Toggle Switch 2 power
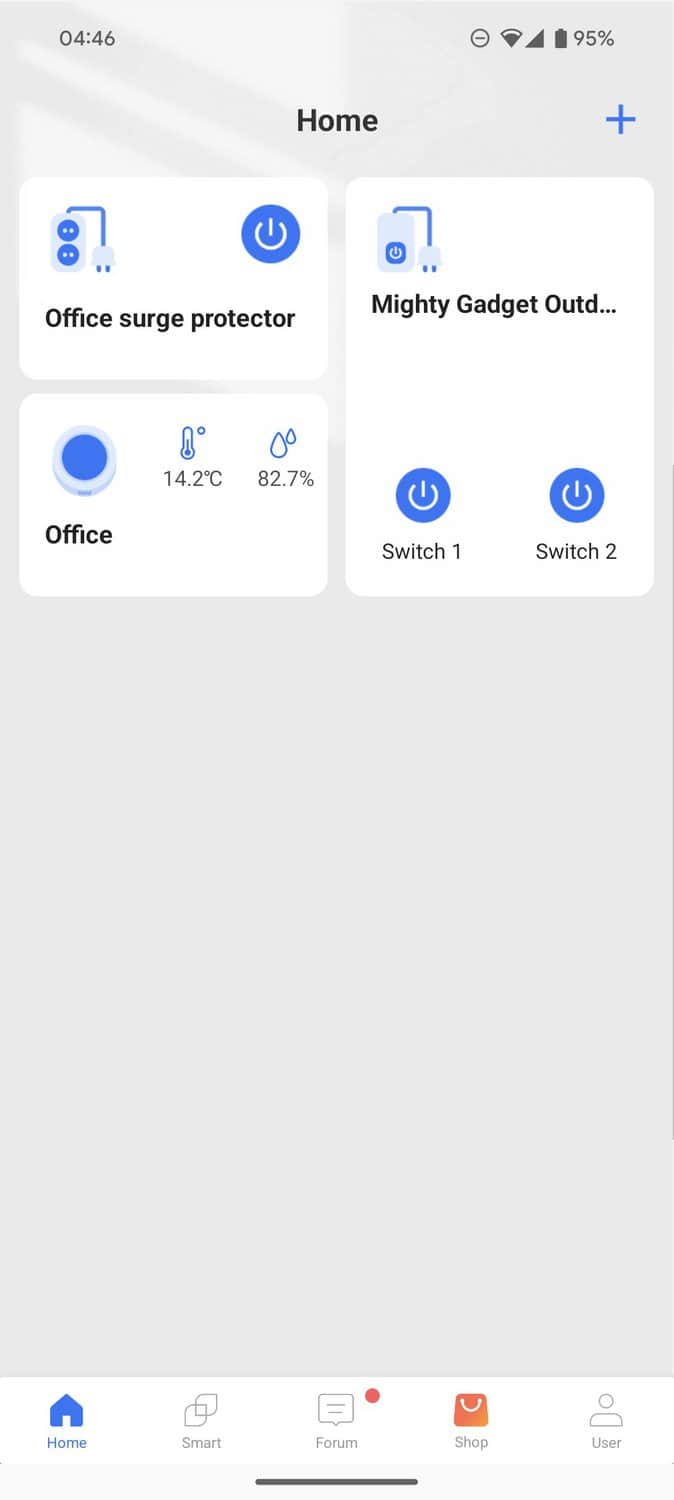This screenshot has height=1500, width=674. coord(576,495)
